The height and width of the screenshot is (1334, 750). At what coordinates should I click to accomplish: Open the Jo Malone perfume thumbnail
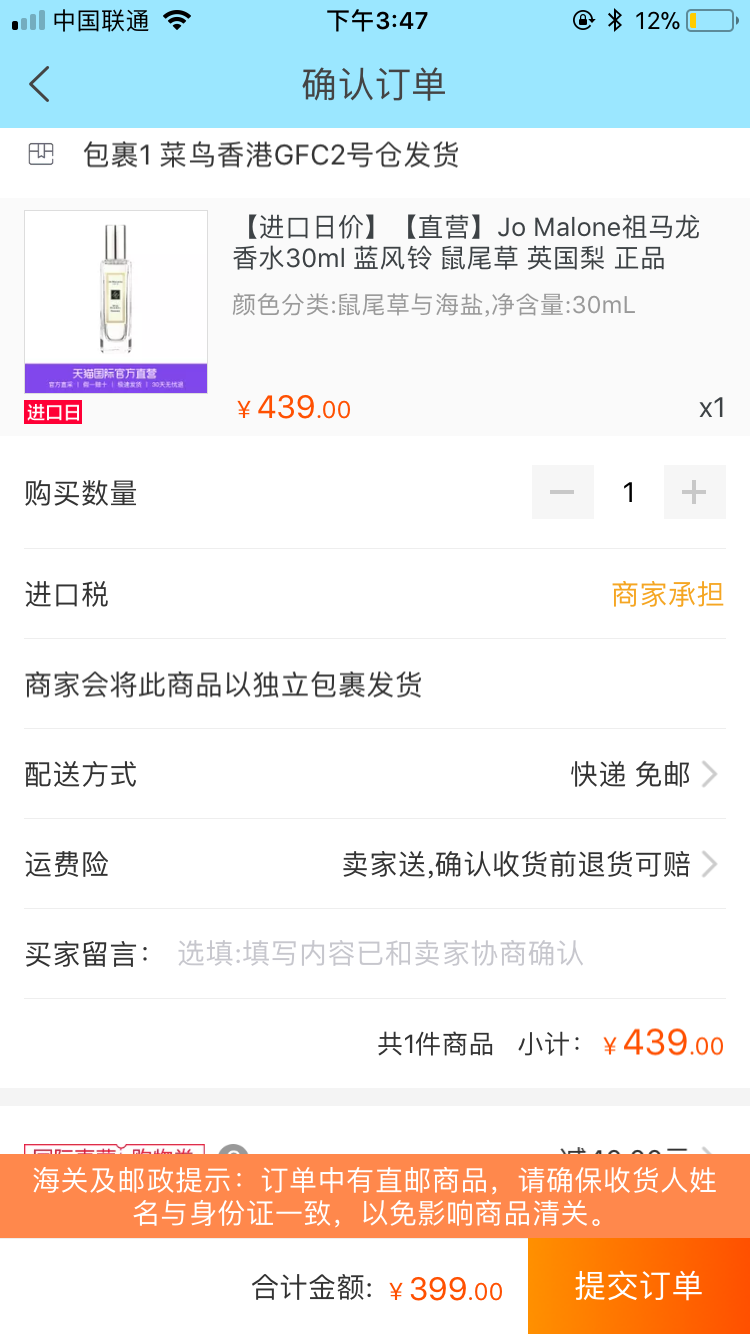click(x=115, y=300)
